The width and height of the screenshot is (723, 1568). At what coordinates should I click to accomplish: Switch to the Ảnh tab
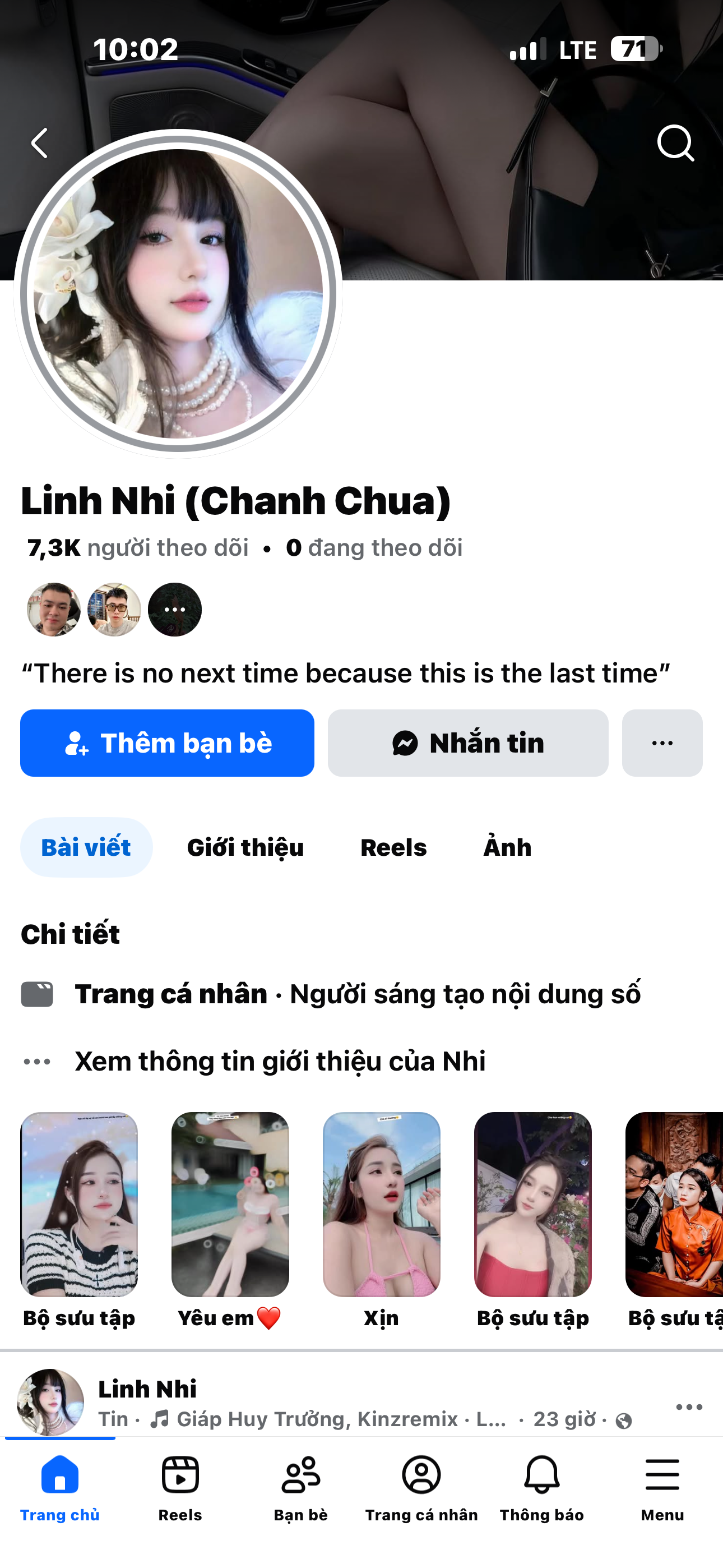[507, 847]
